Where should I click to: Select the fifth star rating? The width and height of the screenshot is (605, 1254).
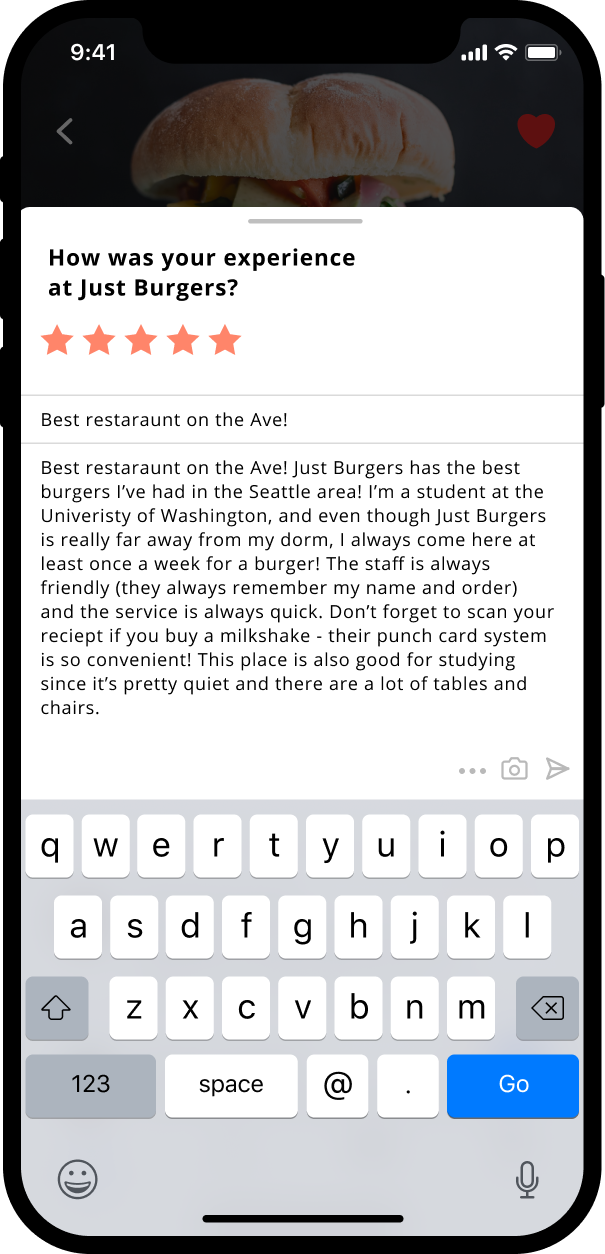(225, 340)
